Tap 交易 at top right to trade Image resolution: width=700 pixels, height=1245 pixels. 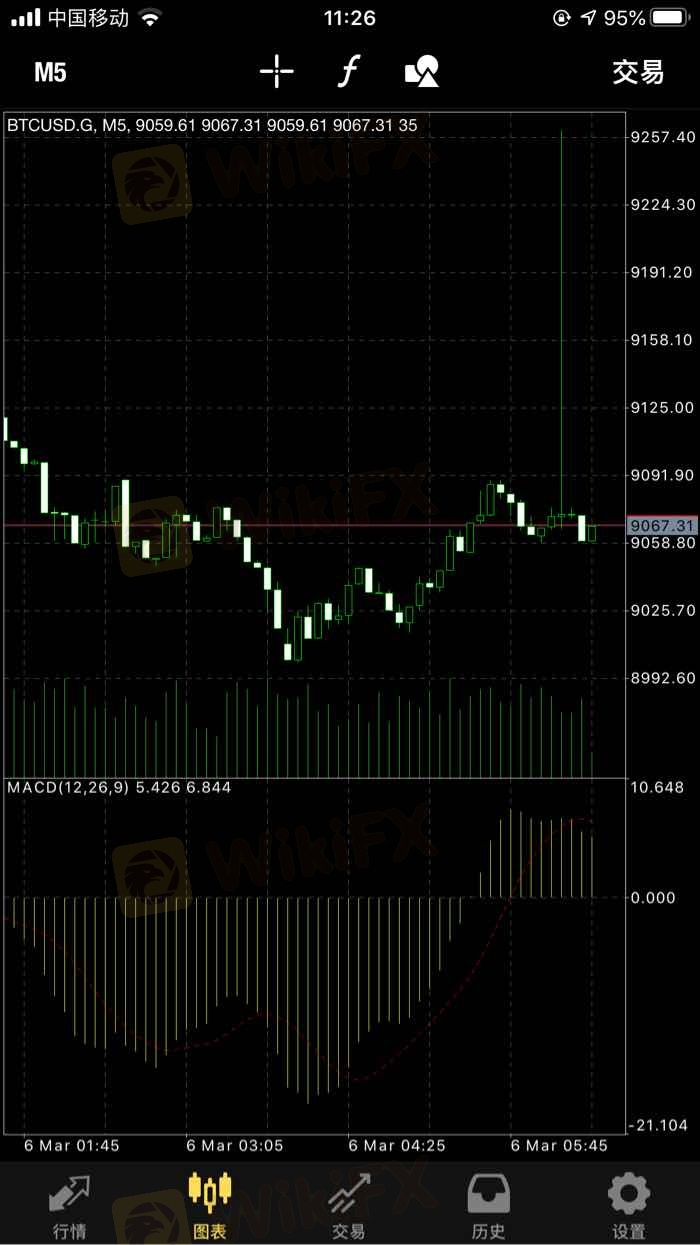click(637, 72)
